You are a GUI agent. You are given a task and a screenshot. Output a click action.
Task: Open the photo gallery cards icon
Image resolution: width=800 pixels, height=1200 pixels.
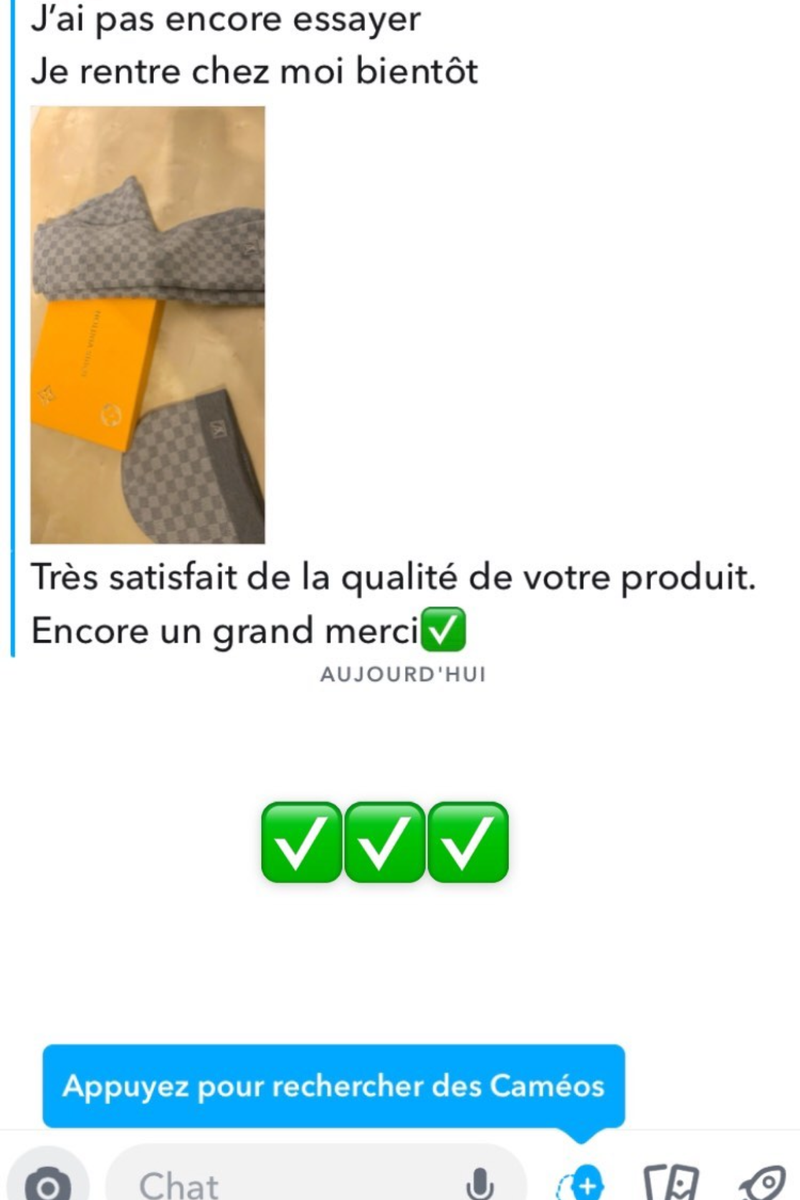(670, 1184)
